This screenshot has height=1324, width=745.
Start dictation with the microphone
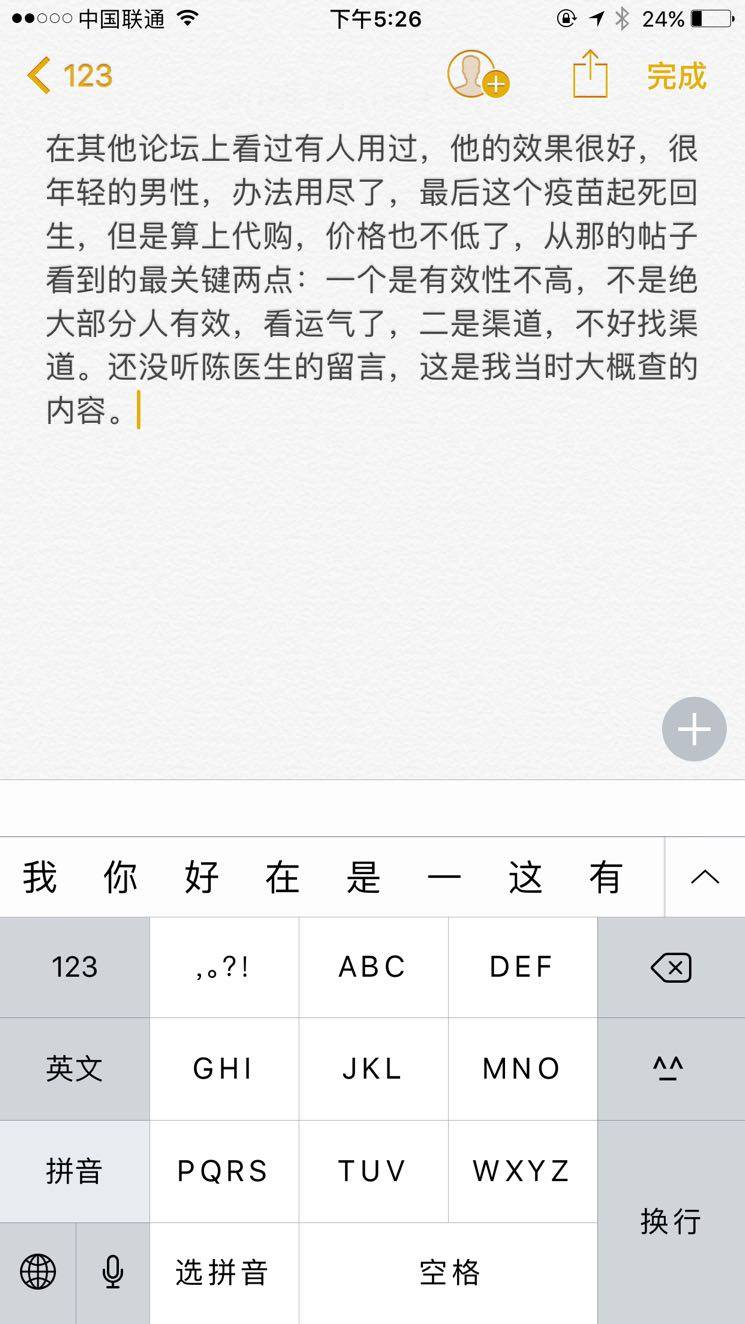tap(113, 1272)
